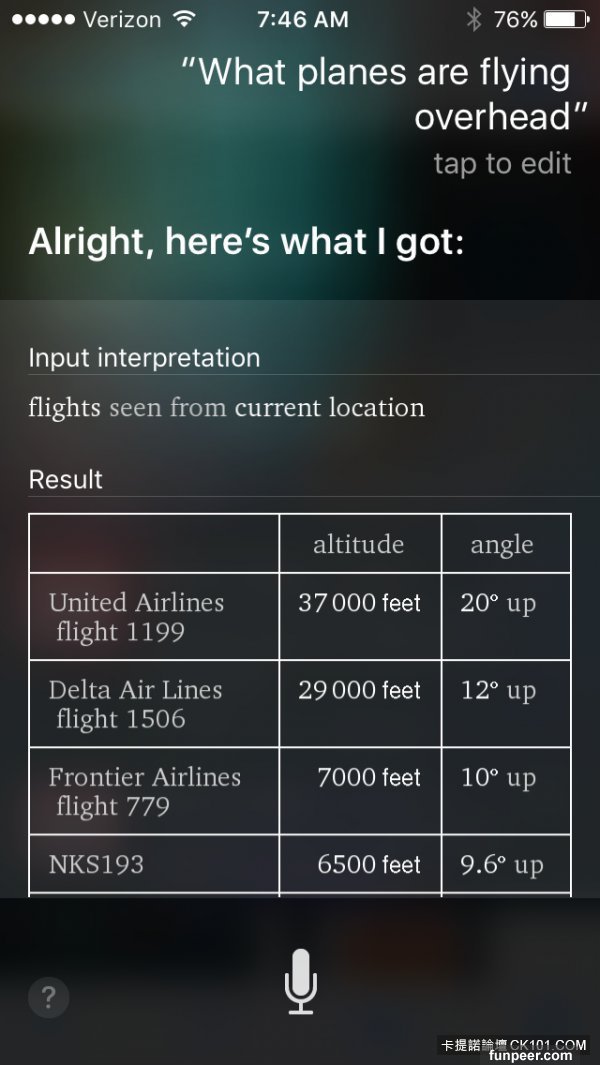Tap to edit the spoken query
The height and width of the screenshot is (1065, 600).
click(x=502, y=163)
